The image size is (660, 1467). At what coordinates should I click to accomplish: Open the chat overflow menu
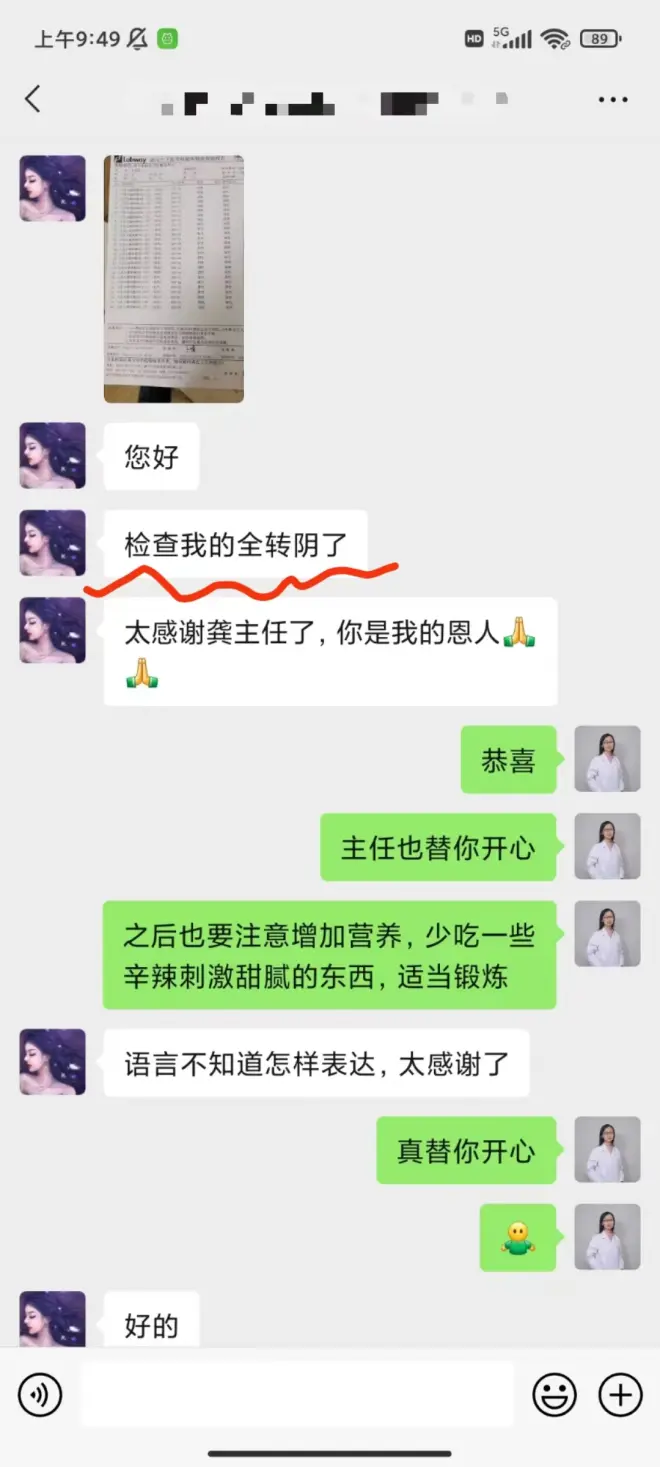(612, 100)
